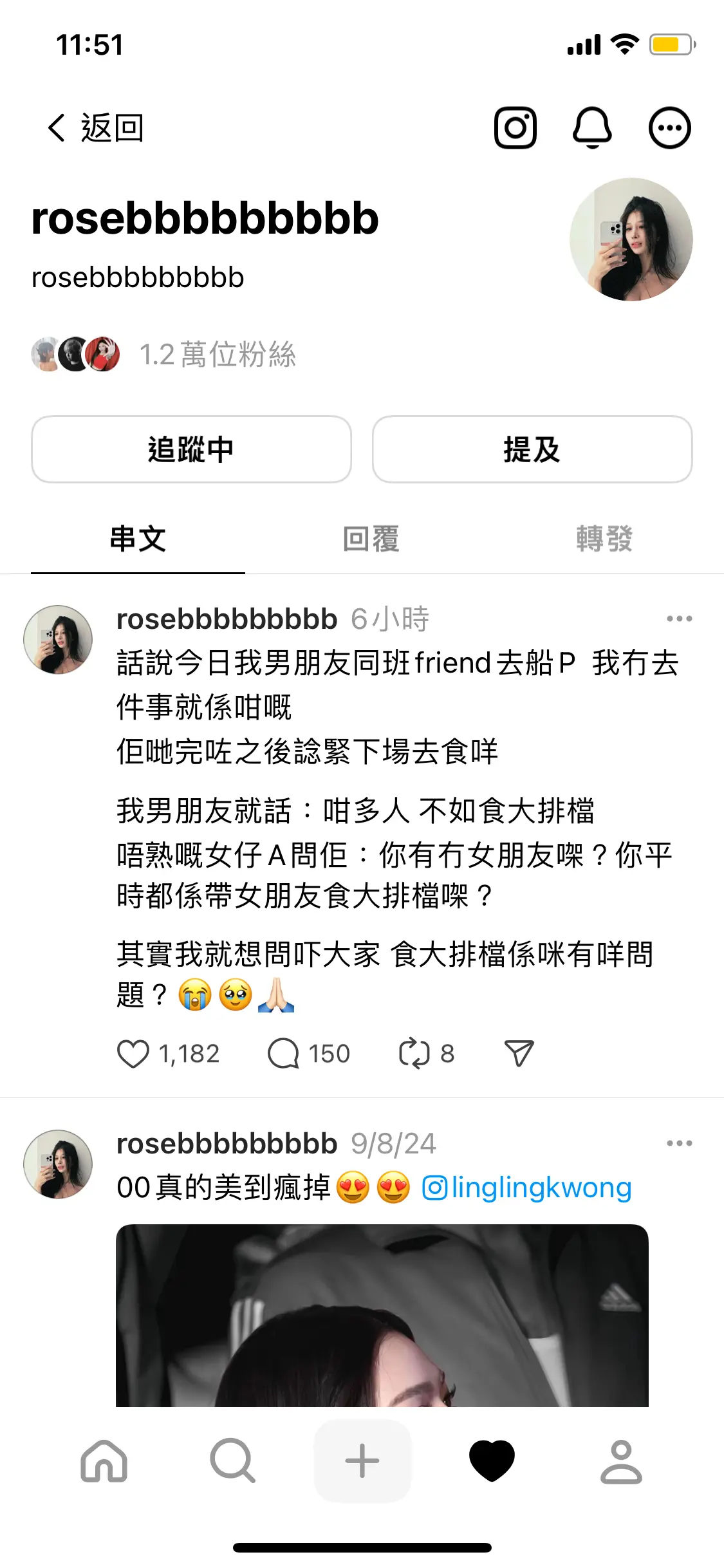
Task: Open the linked Instagram profile icon
Action: click(515, 127)
